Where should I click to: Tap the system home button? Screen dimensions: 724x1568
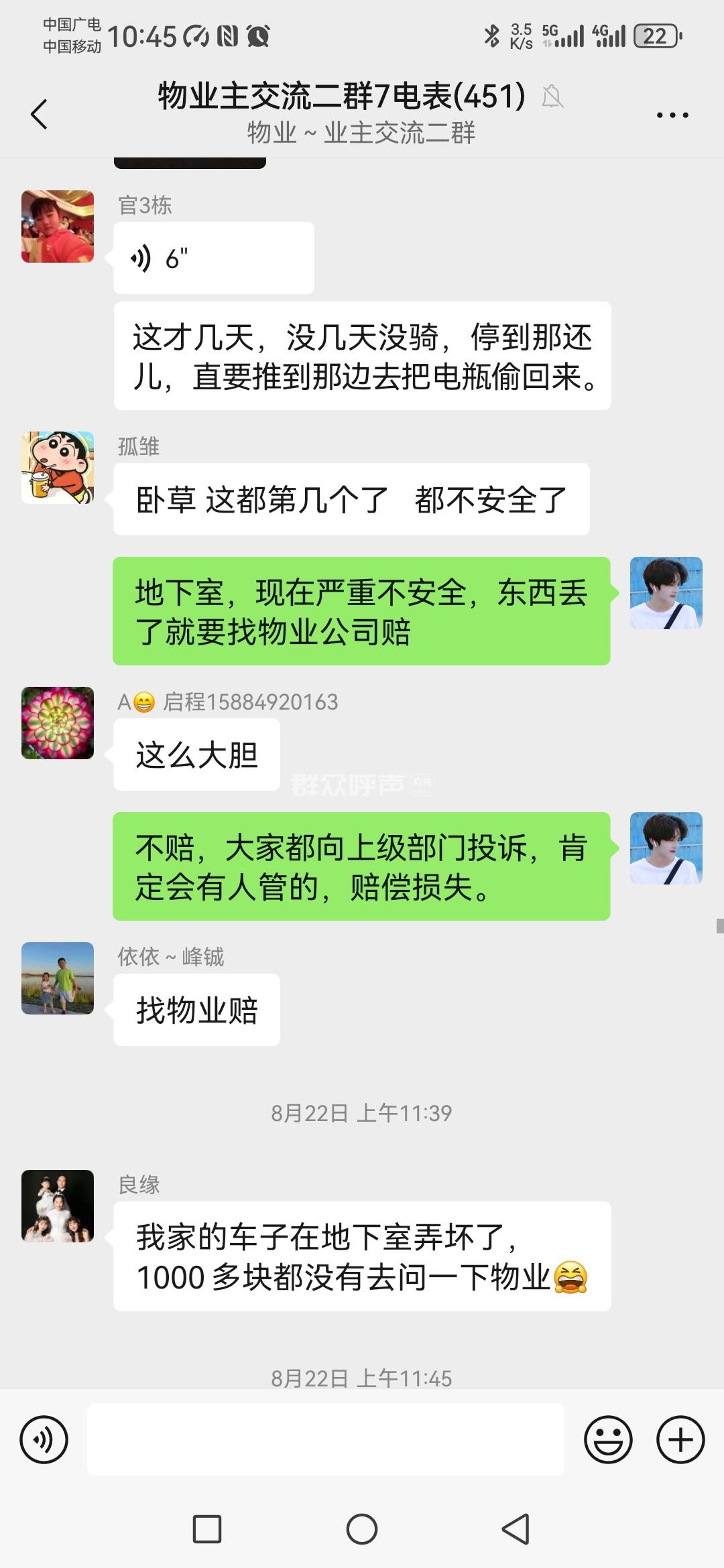pos(362,1529)
